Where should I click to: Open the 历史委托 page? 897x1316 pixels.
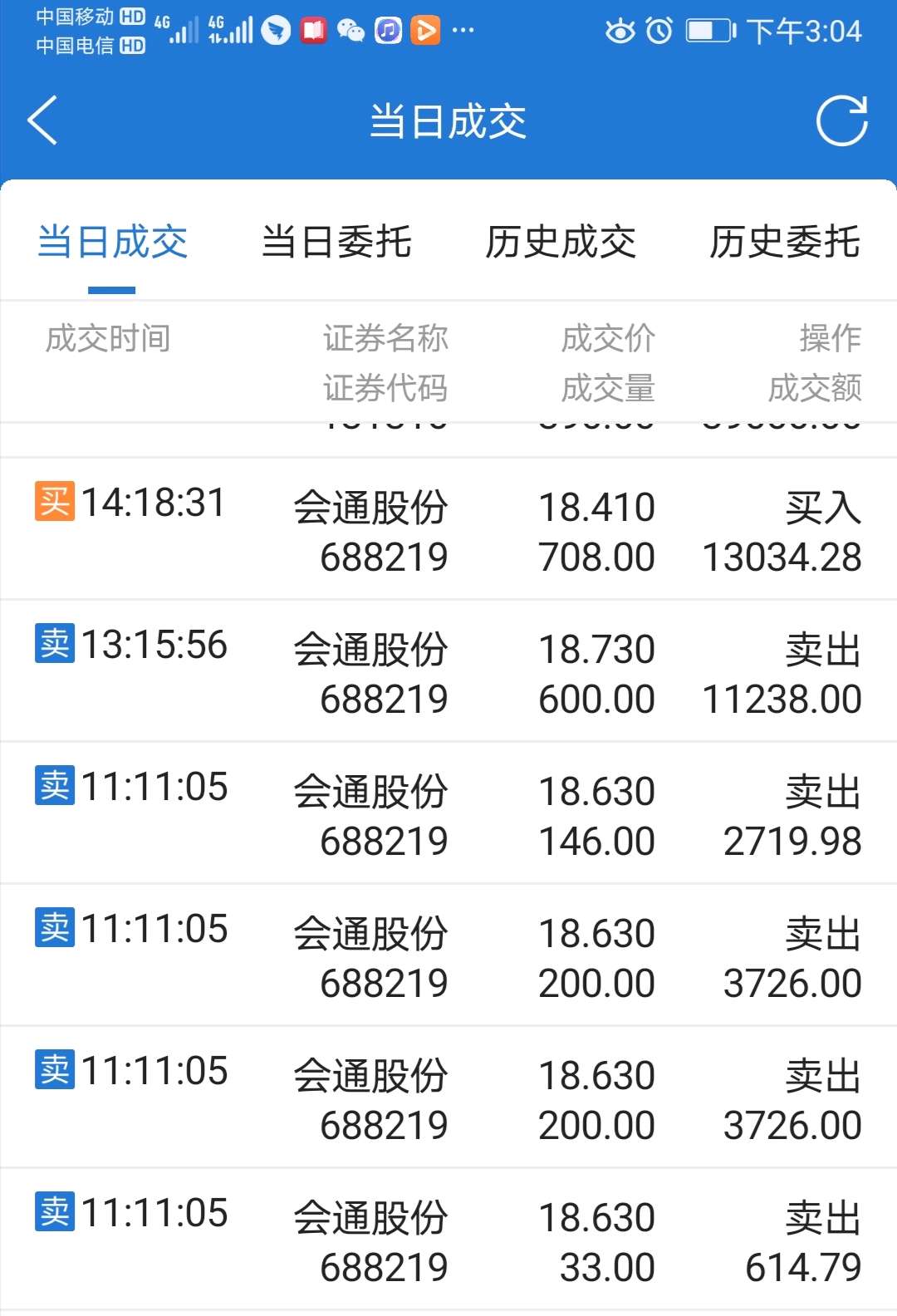click(785, 243)
